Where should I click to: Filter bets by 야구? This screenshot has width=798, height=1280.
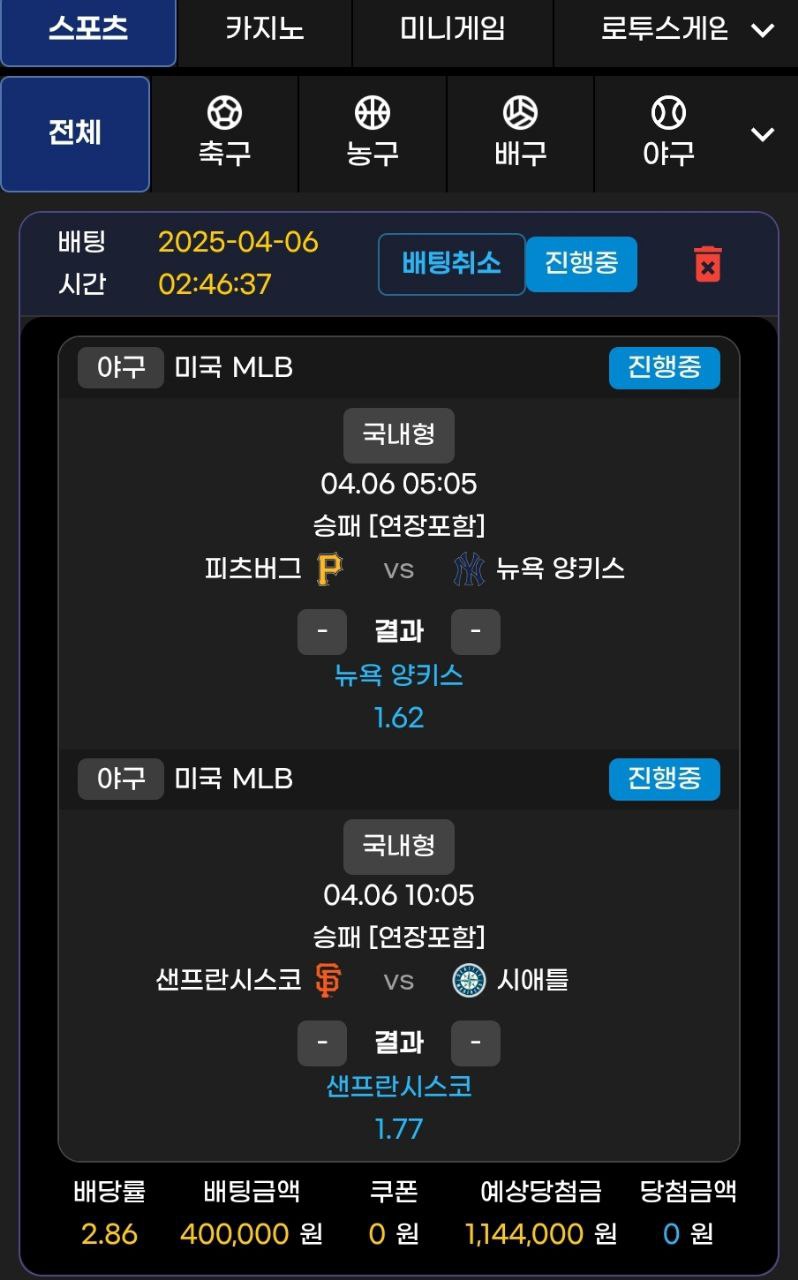tap(668, 134)
